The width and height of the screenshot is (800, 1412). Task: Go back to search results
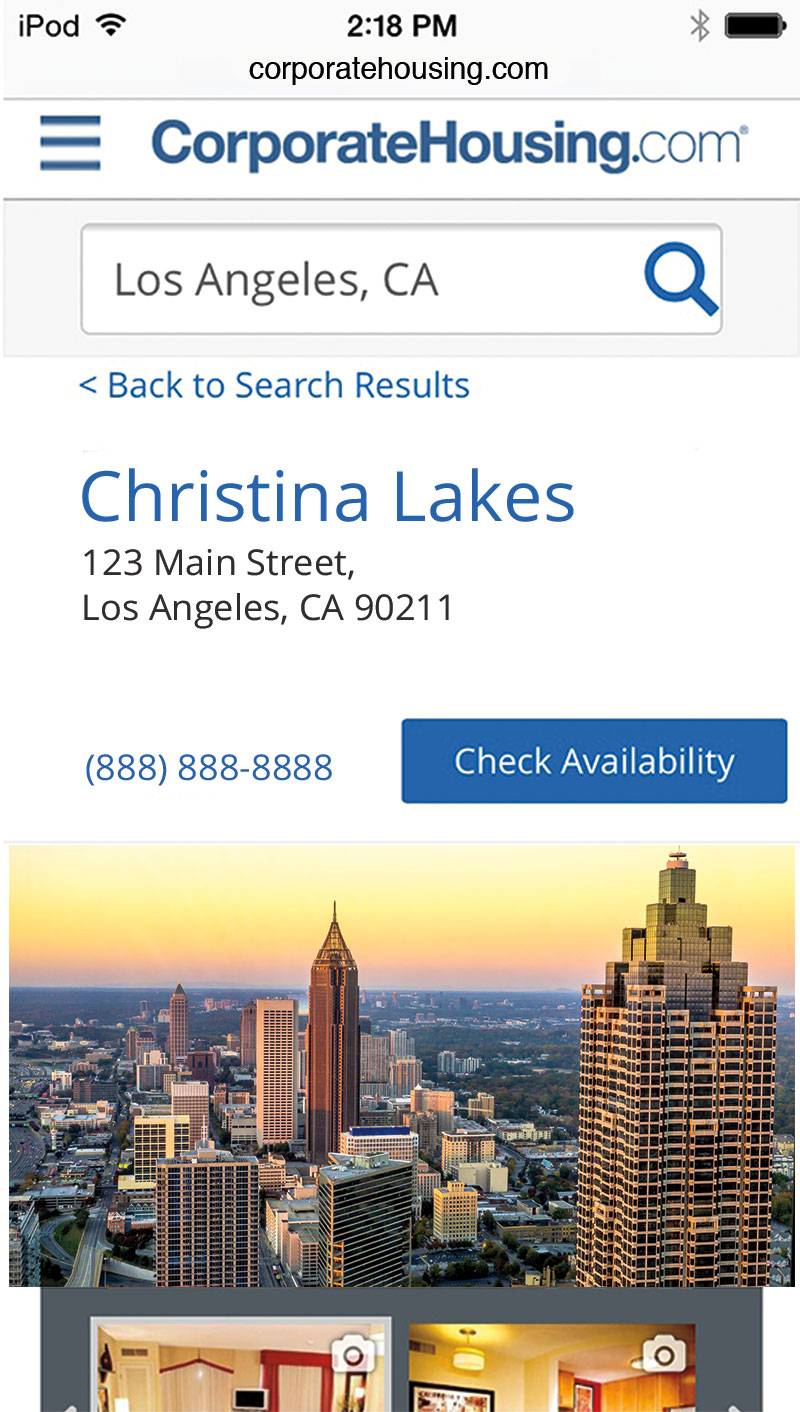[x=274, y=385]
